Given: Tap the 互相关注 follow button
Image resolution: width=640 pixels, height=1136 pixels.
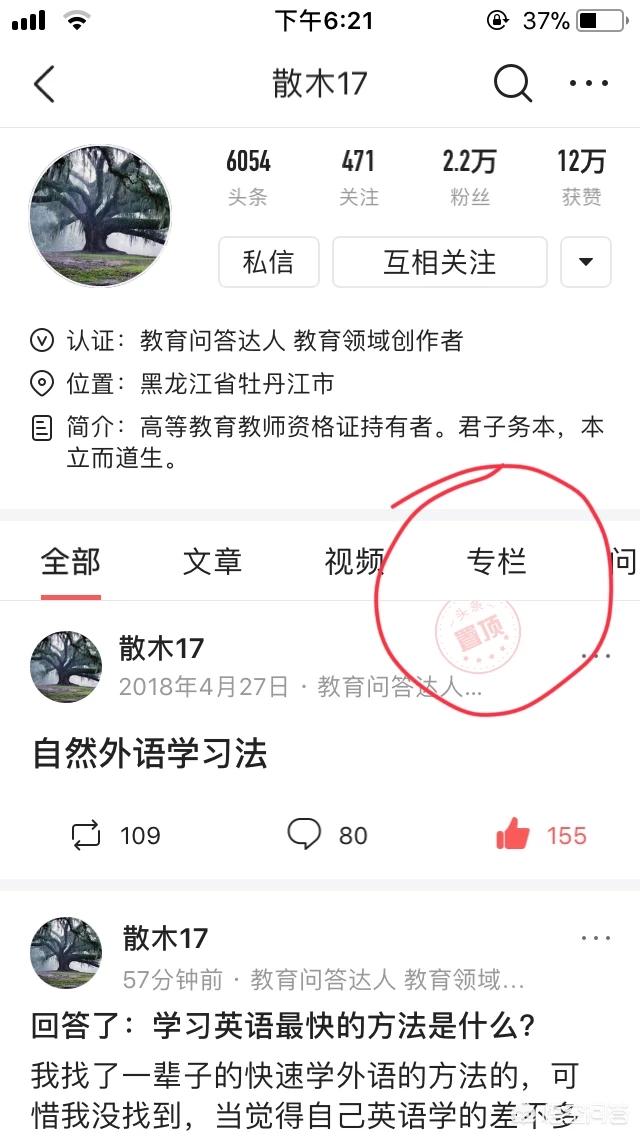Looking at the screenshot, I should tap(439, 262).
